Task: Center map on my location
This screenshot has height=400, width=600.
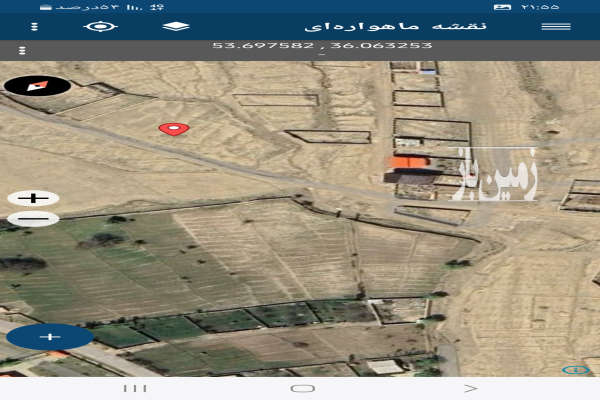Action: pyautogui.click(x=100, y=25)
